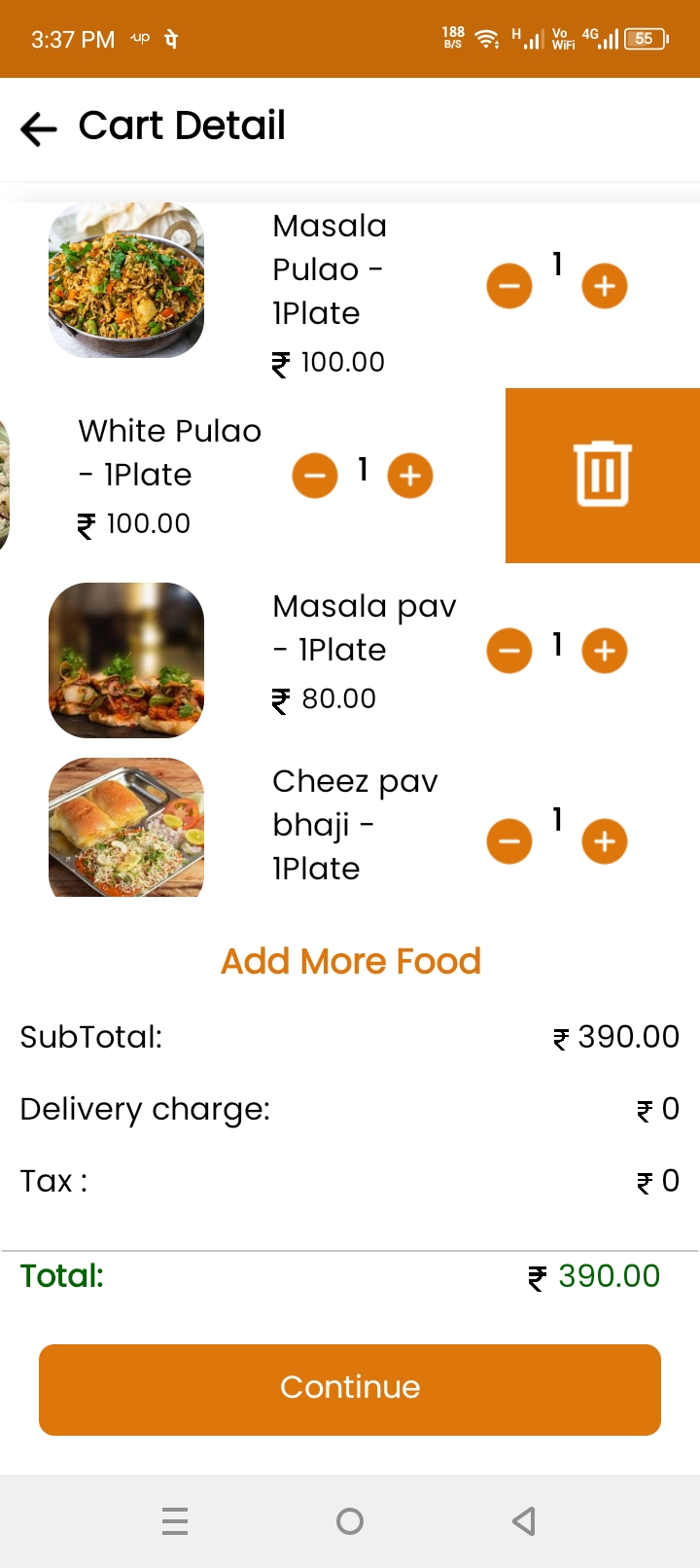Viewport: 700px width, 1568px height.
Task: Decrease Cheez pav bhaji quantity
Action: pos(509,841)
